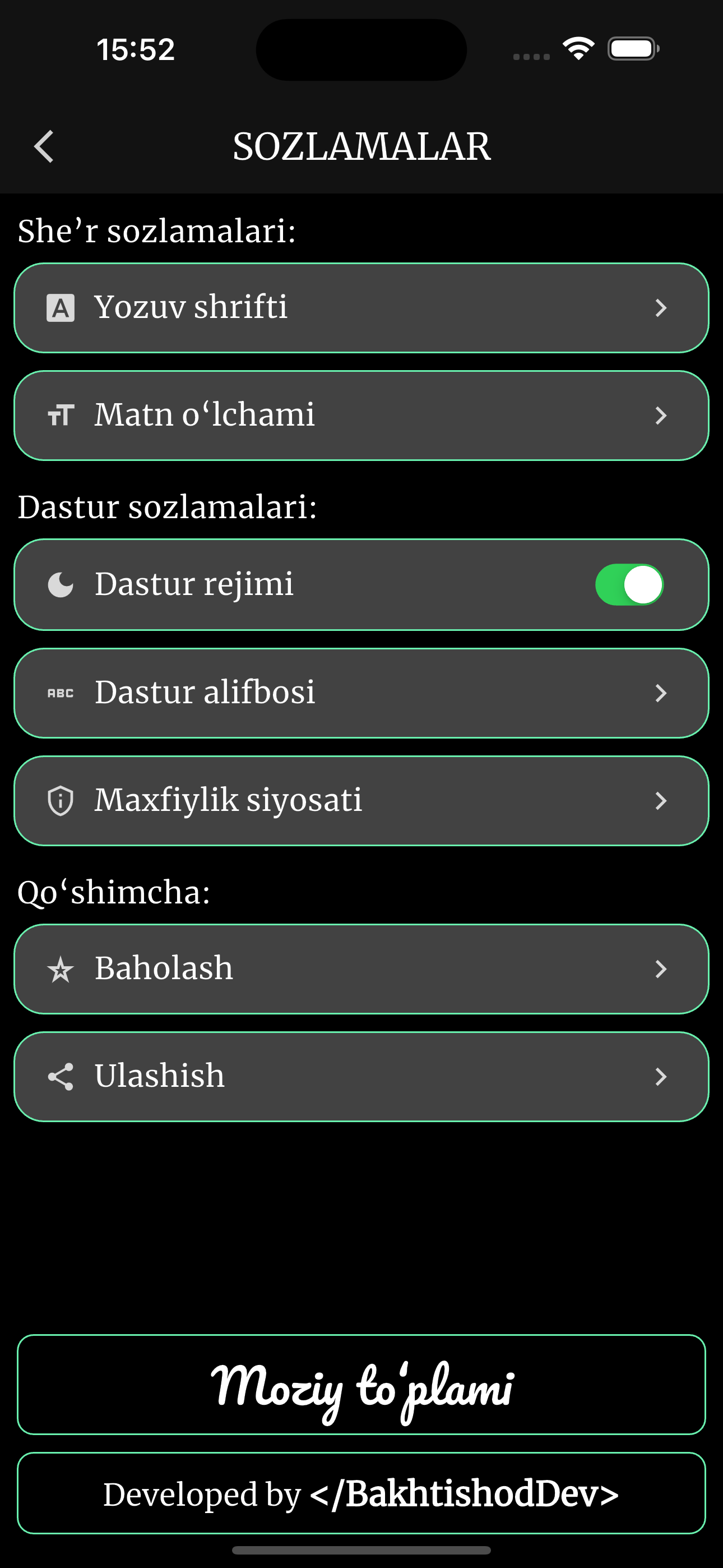Select the Ulashish row
Image resolution: width=723 pixels, height=1568 pixels.
pyautogui.click(x=361, y=1076)
